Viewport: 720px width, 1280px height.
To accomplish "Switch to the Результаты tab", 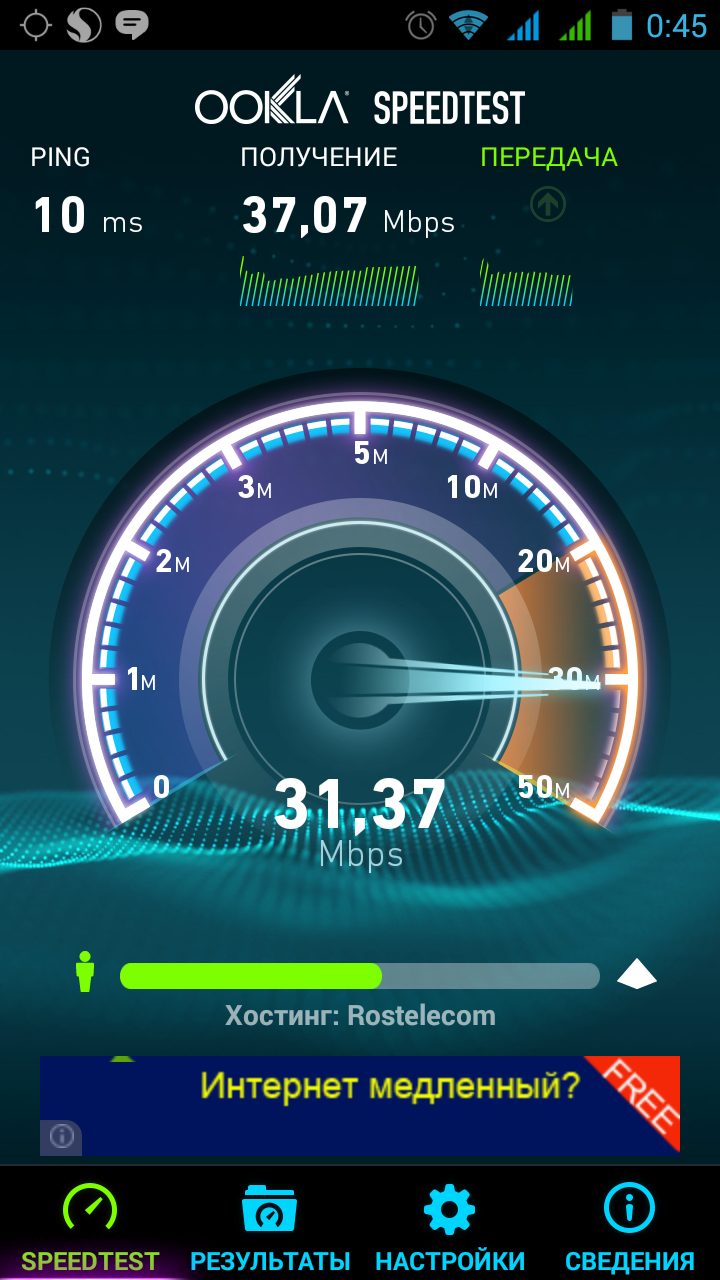I will (270, 1226).
